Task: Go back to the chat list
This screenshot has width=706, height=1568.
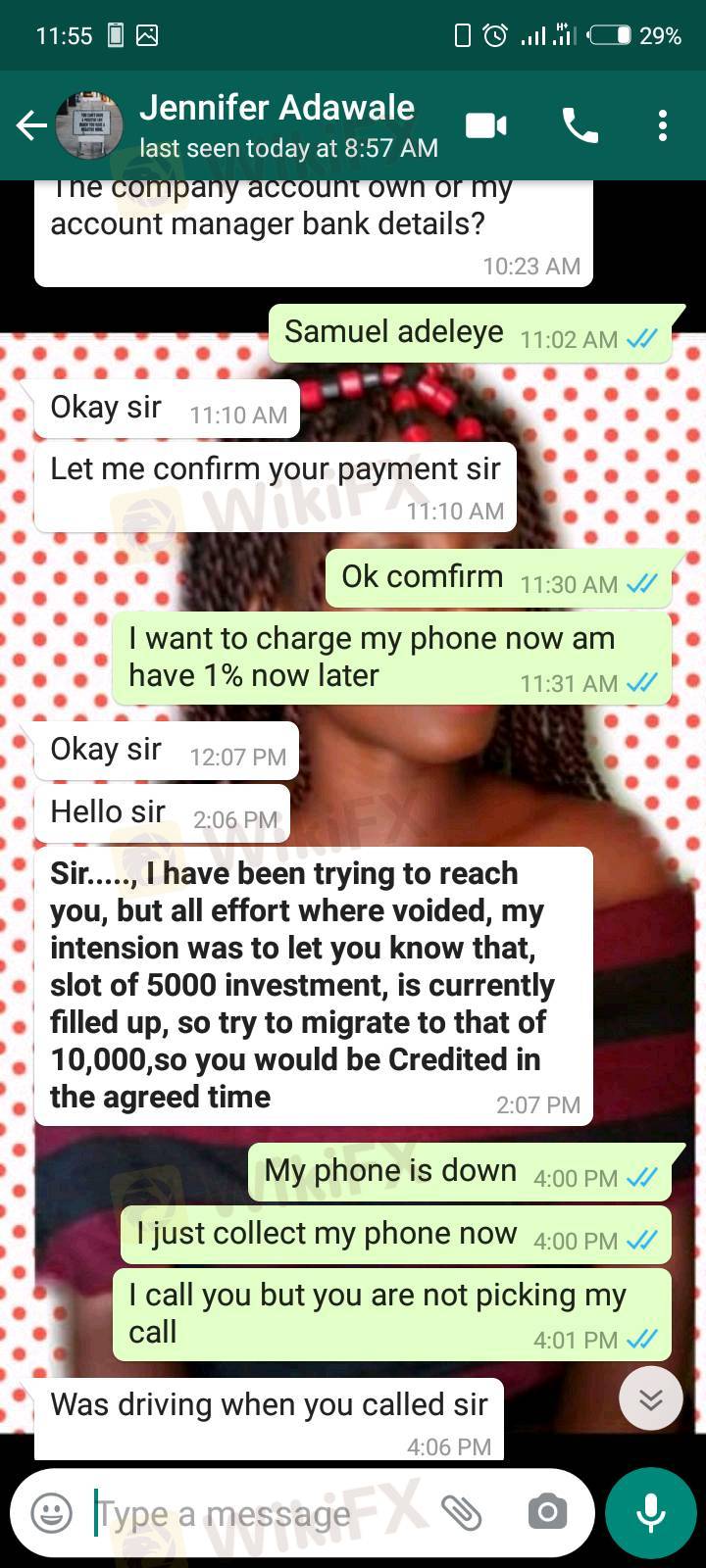Action: [29, 125]
